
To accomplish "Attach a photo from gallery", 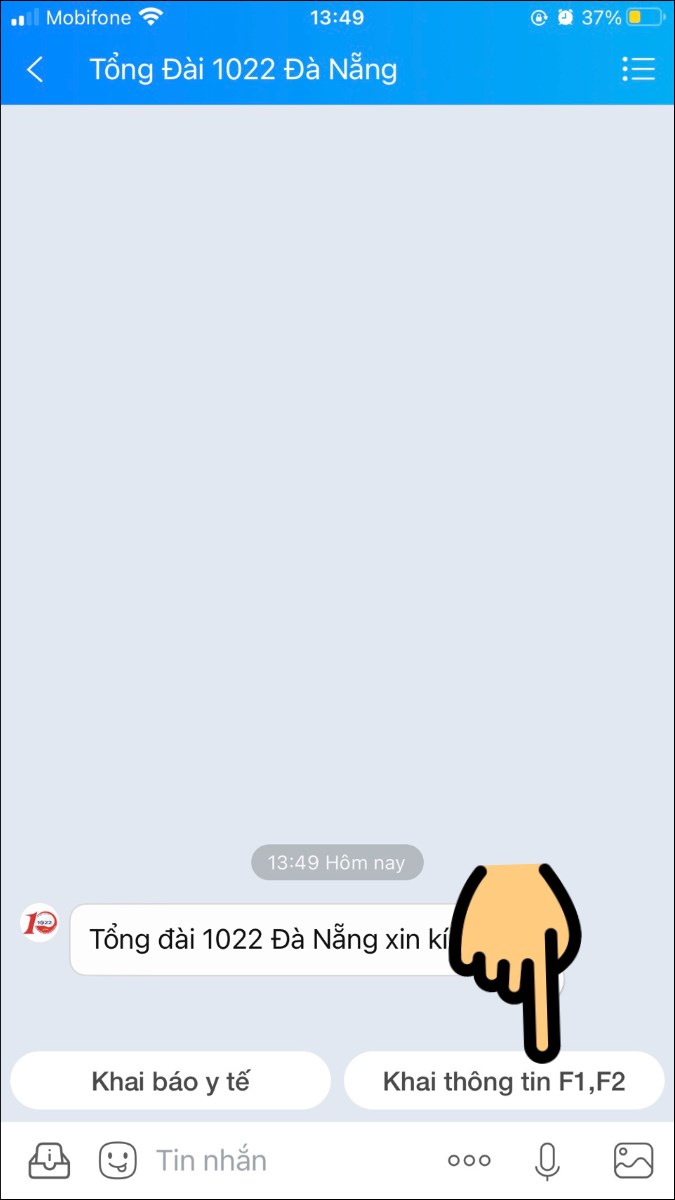I will tap(633, 1160).
